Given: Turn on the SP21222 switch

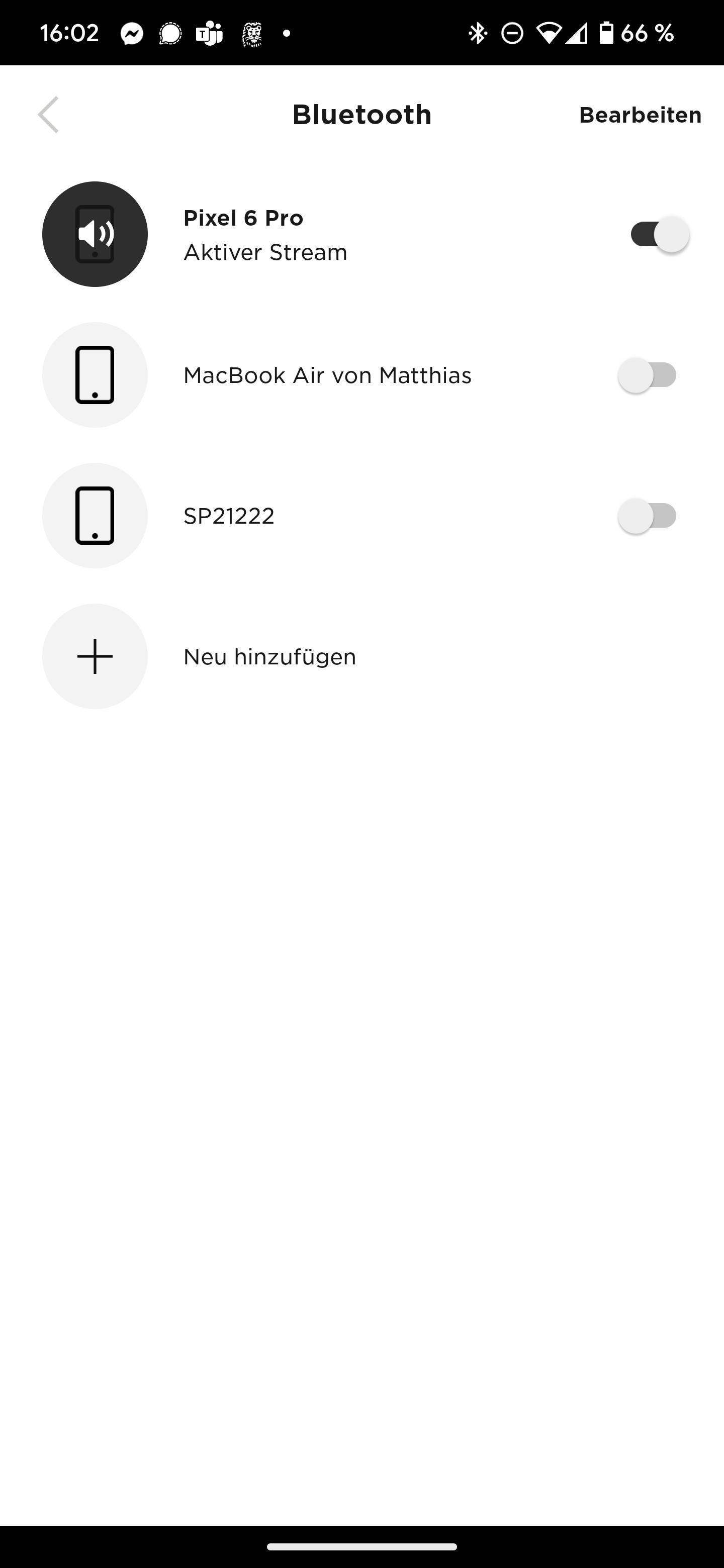Looking at the screenshot, I should pos(648,516).
